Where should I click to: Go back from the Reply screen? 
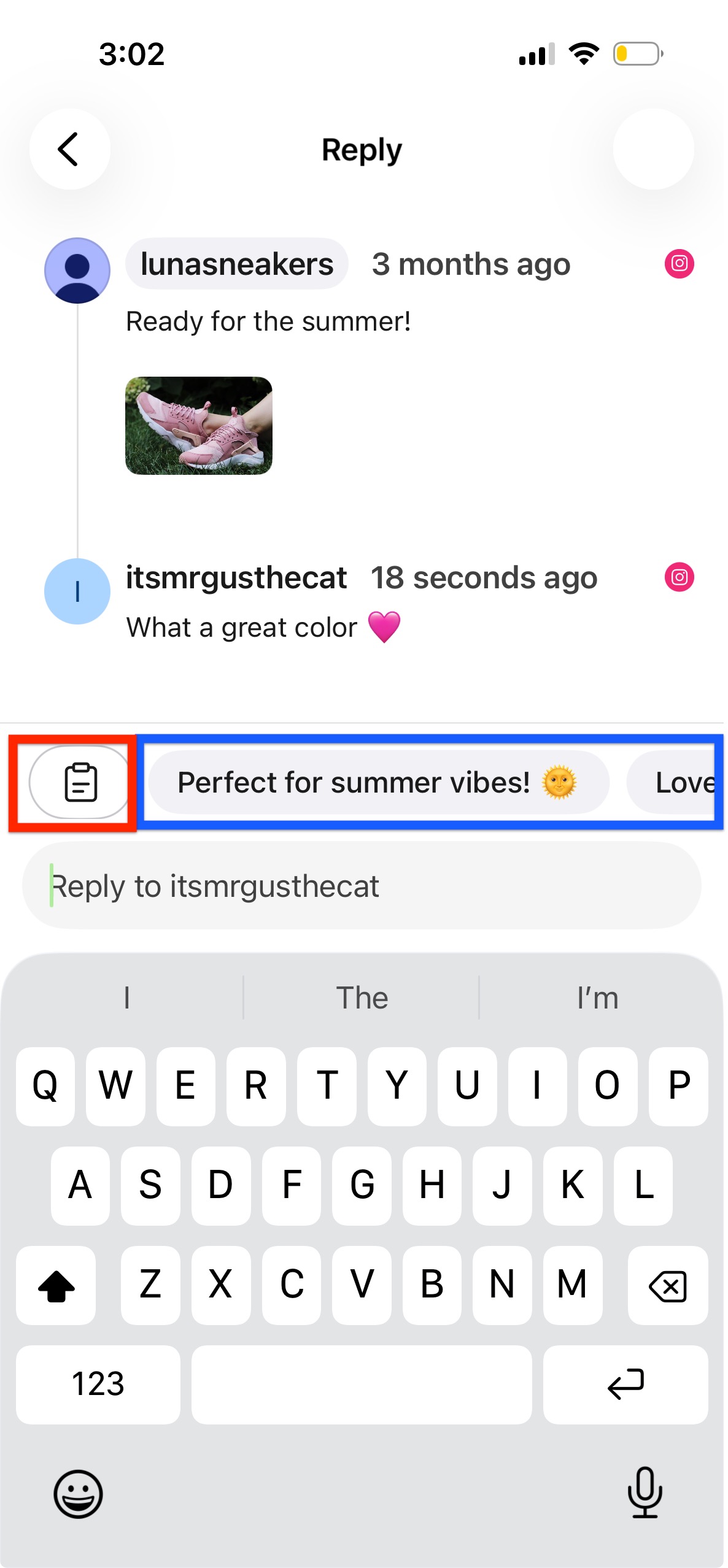[69, 149]
